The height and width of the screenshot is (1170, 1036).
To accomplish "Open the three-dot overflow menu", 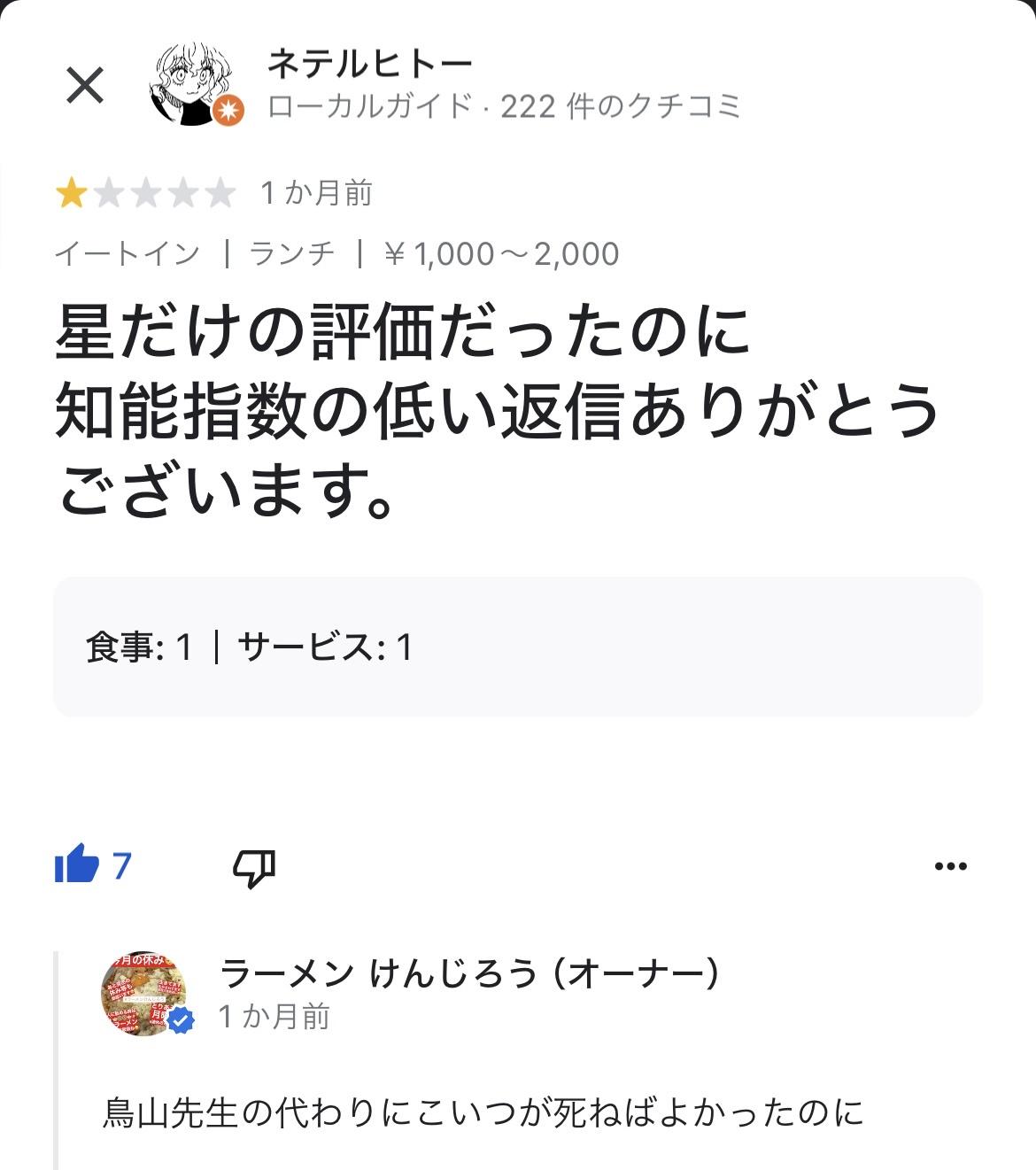I will point(950,866).
